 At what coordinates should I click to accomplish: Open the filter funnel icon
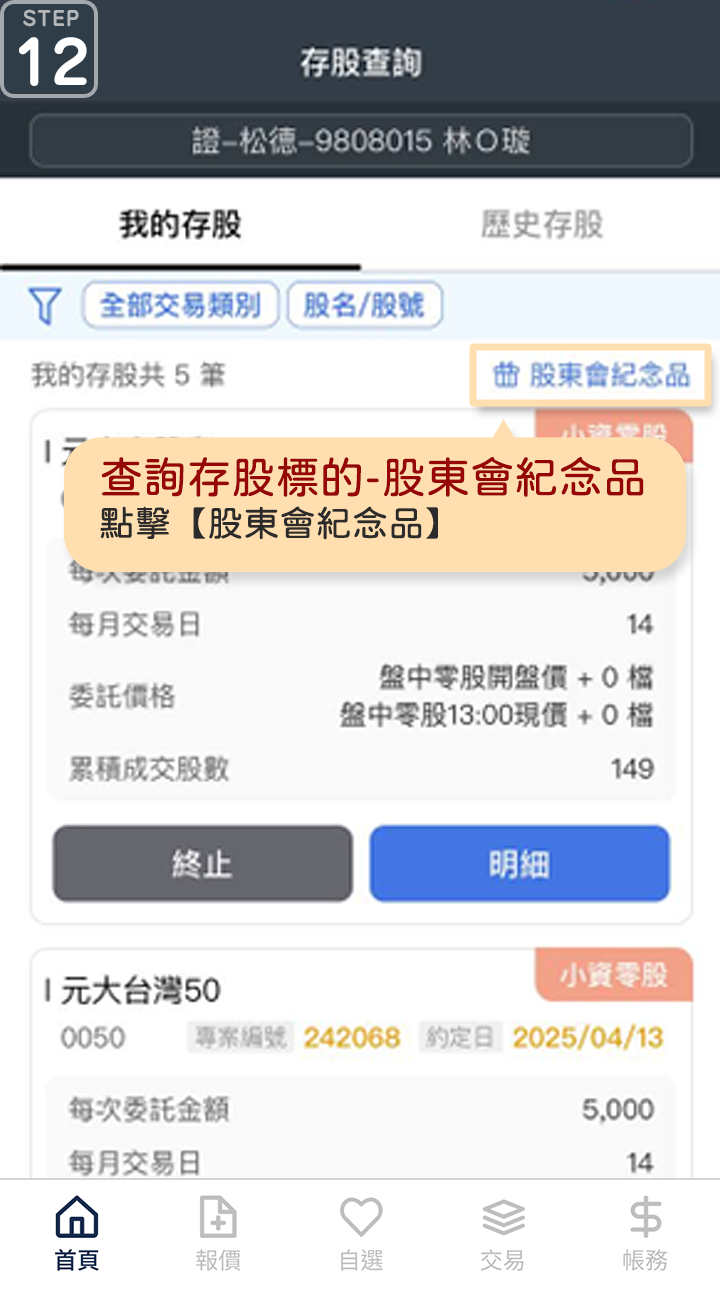[x=45, y=305]
